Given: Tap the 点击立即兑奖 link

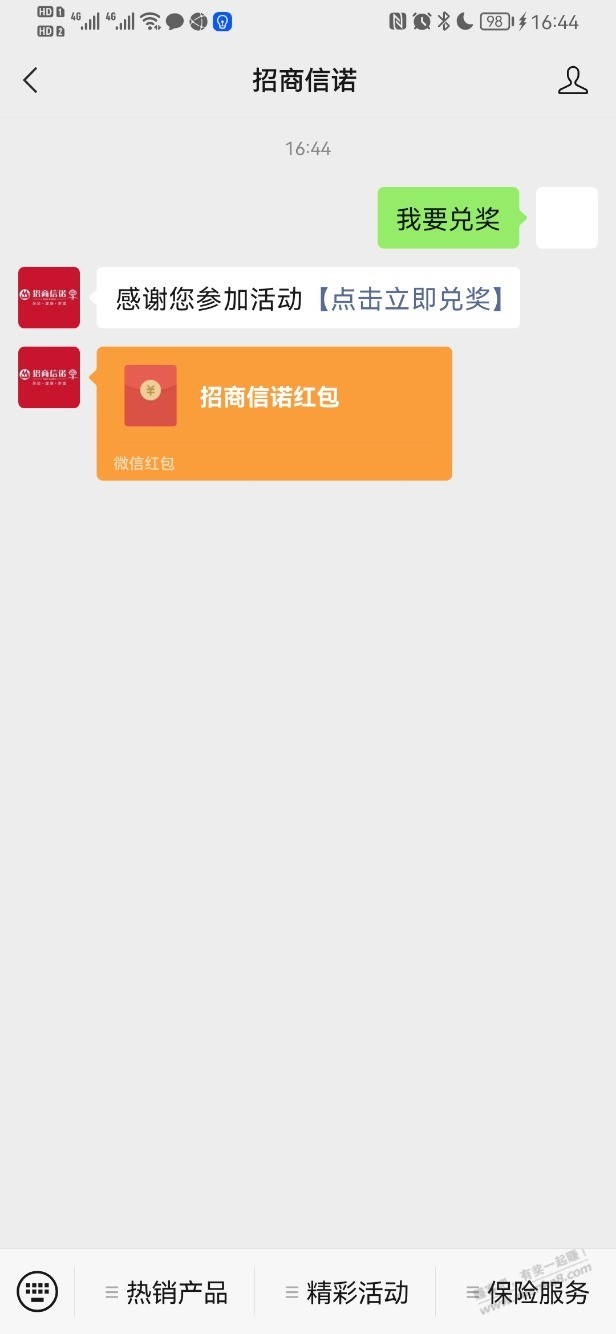Looking at the screenshot, I should [x=411, y=298].
